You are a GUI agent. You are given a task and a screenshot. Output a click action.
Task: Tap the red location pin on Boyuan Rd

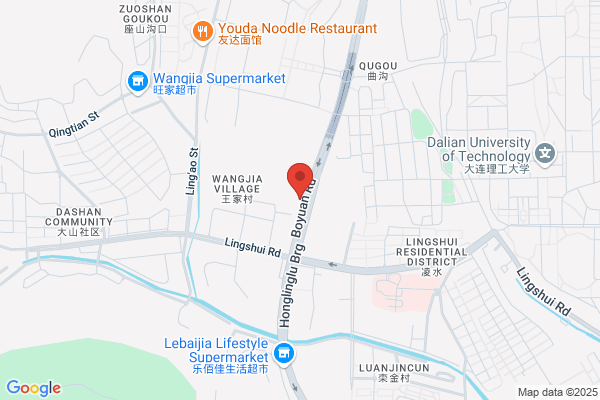pos(300,181)
